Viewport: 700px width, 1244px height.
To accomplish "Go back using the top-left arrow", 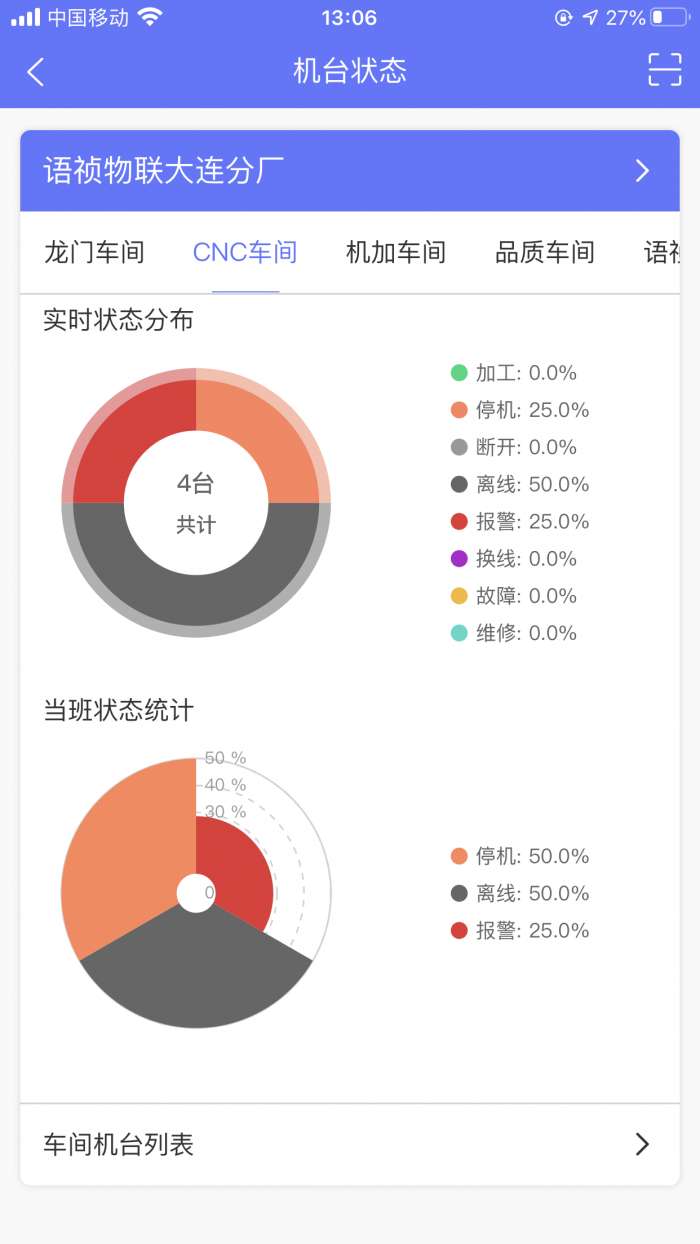I will pyautogui.click(x=36, y=72).
